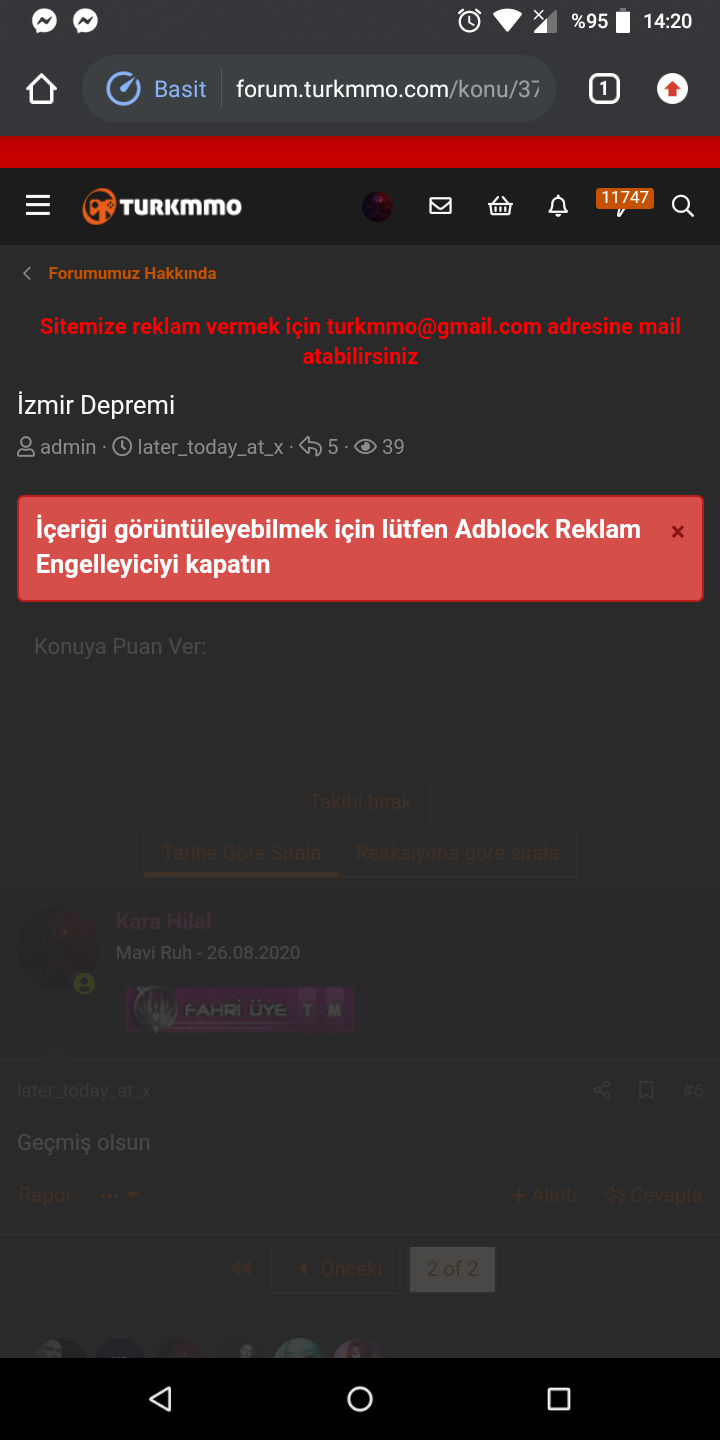The height and width of the screenshot is (1440, 720).
Task: Open the shopping basket icon
Action: [500, 206]
